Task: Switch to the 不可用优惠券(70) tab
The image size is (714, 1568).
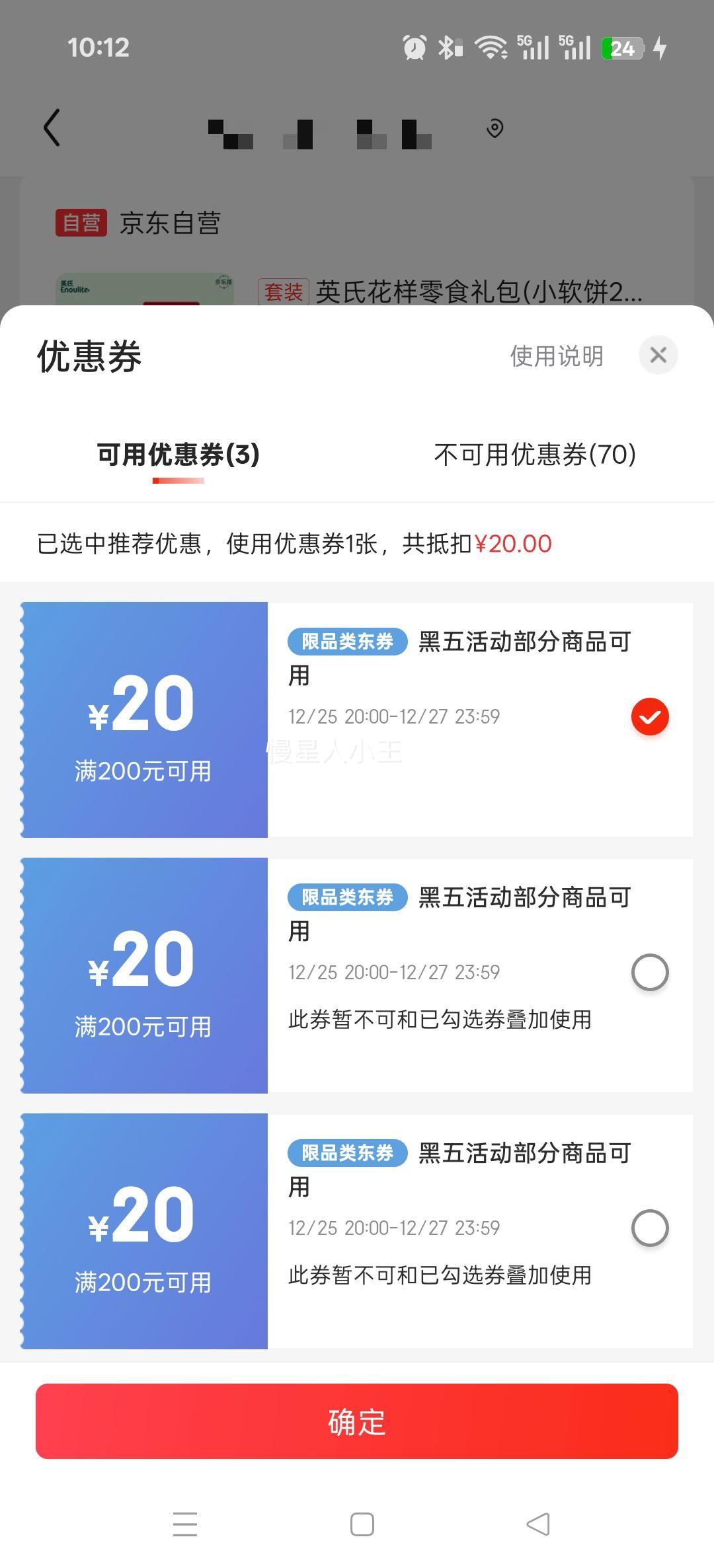Action: [534, 454]
